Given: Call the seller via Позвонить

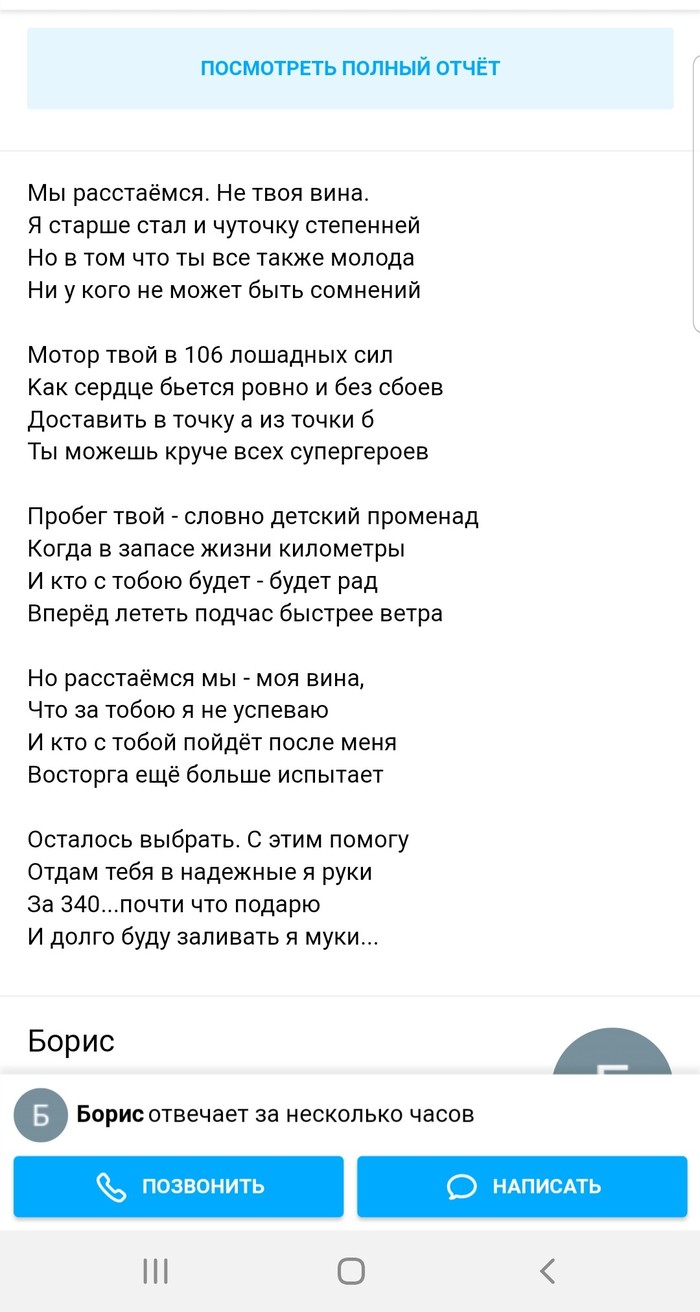Looking at the screenshot, I should click(178, 1186).
